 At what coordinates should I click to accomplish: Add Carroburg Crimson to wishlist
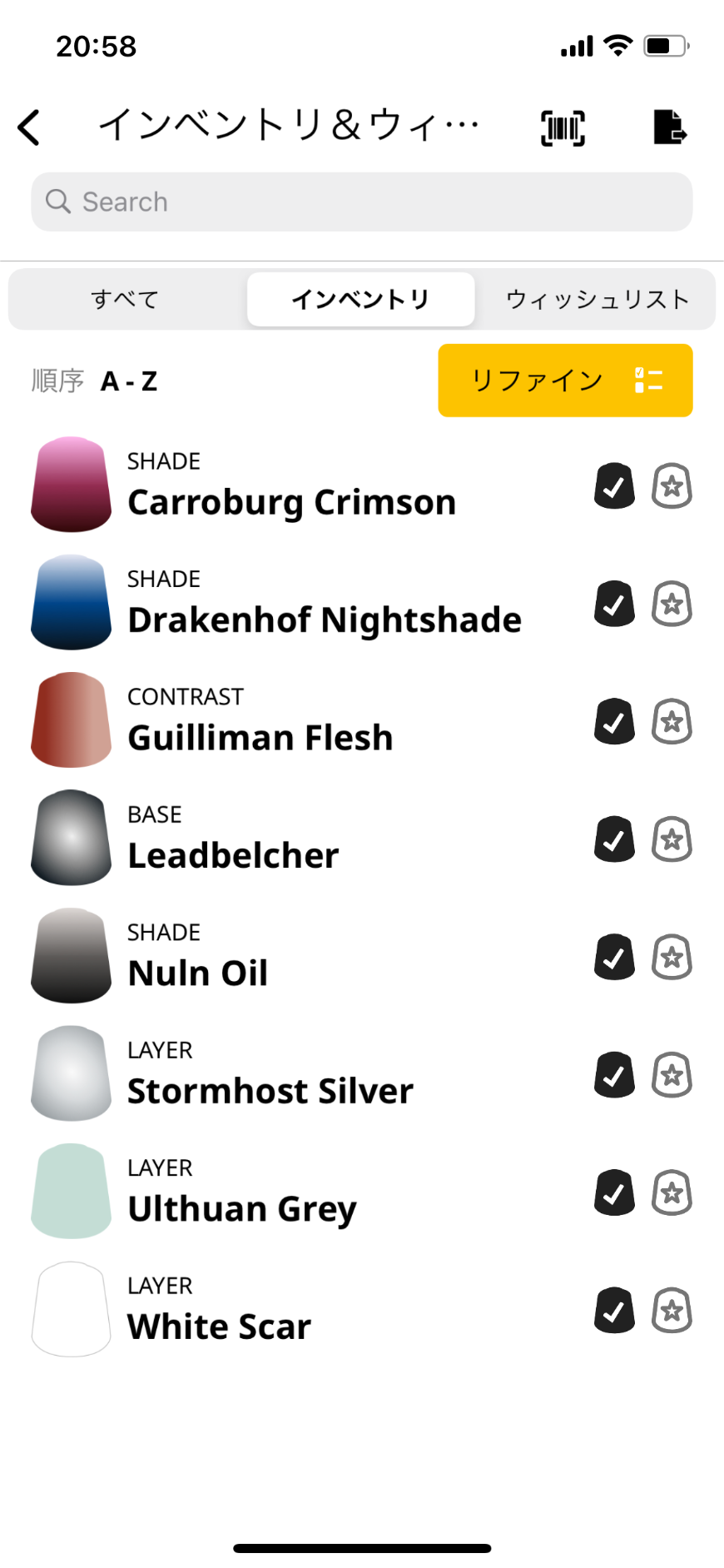[672, 485]
